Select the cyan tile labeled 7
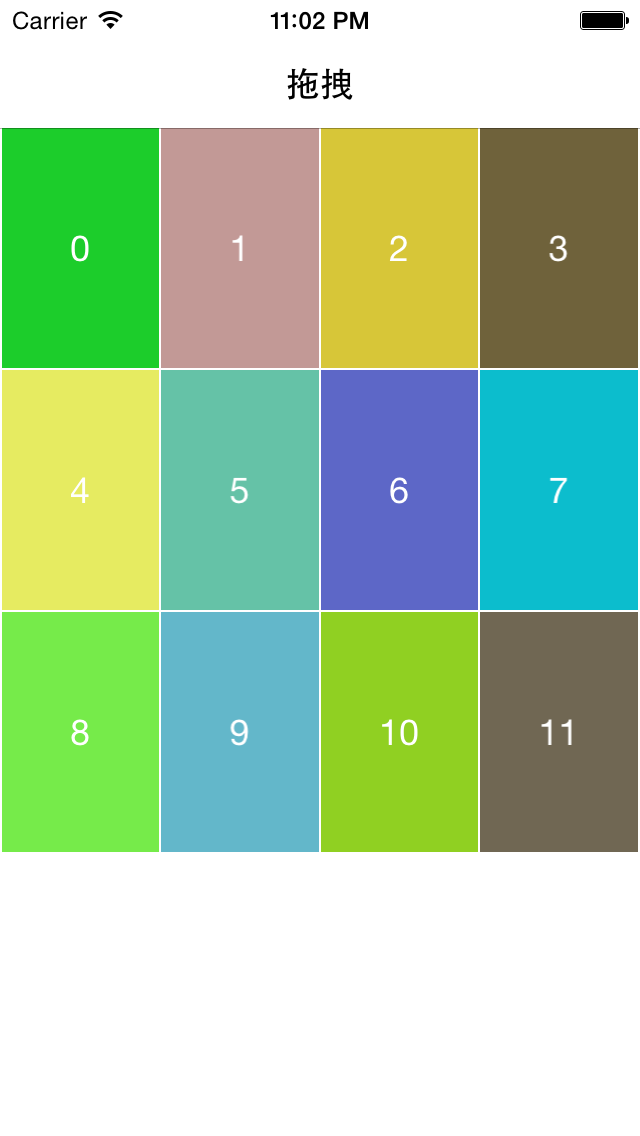 tap(558, 490)
